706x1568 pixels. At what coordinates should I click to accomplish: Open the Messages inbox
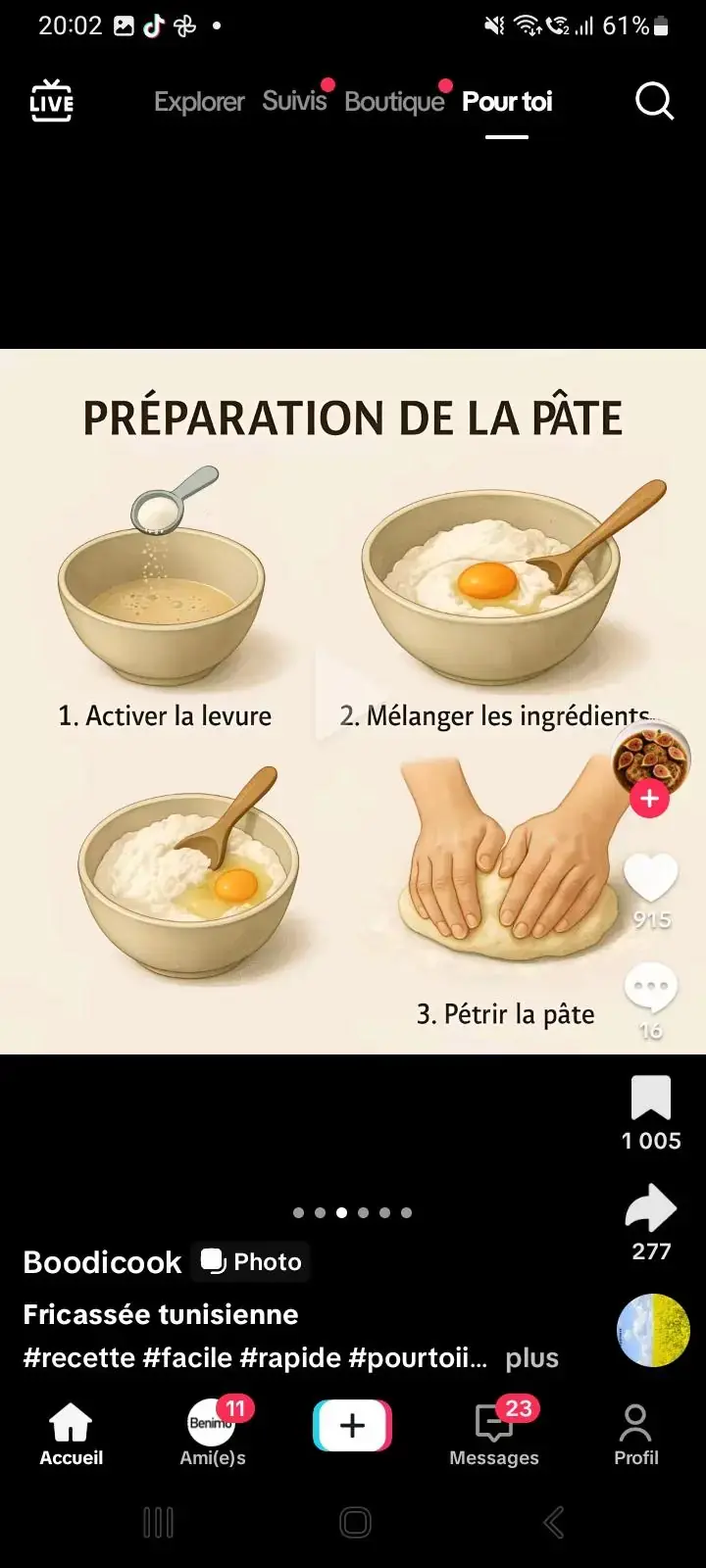494,1434
